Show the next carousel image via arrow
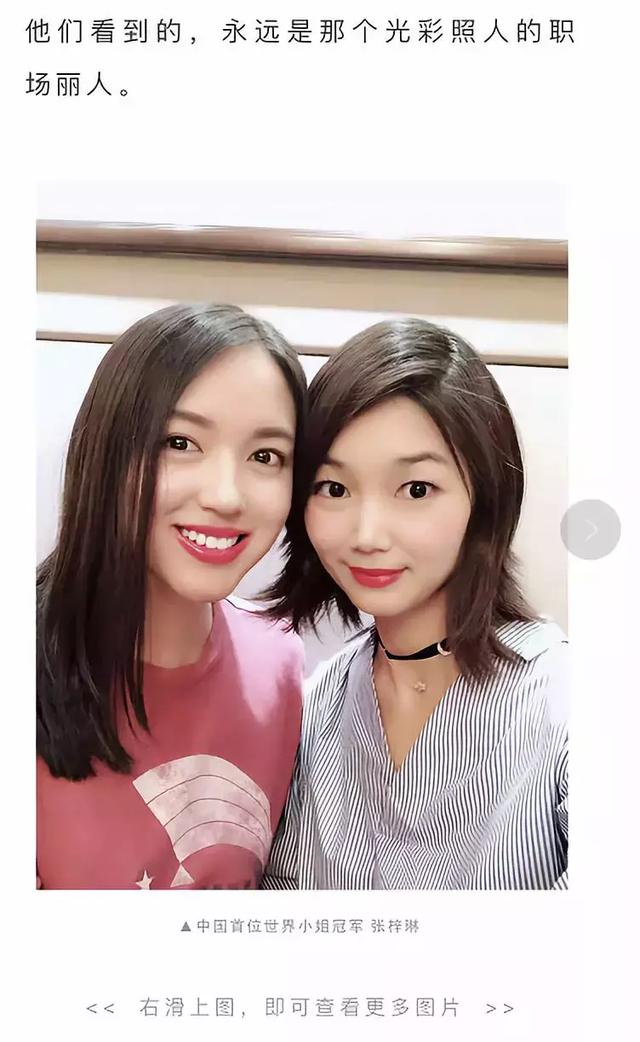 [590, 529]
